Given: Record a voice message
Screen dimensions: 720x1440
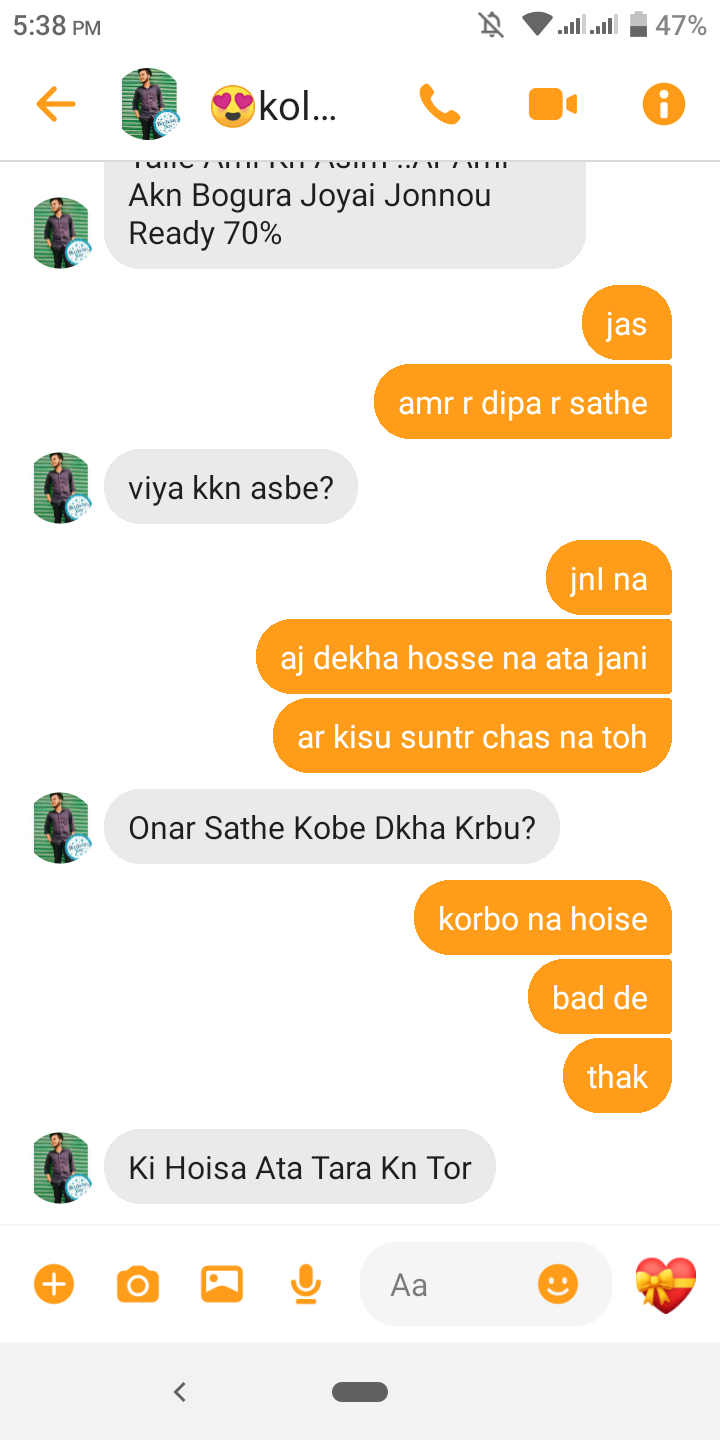Looking at the screenshot, I should click(306, 1284).
